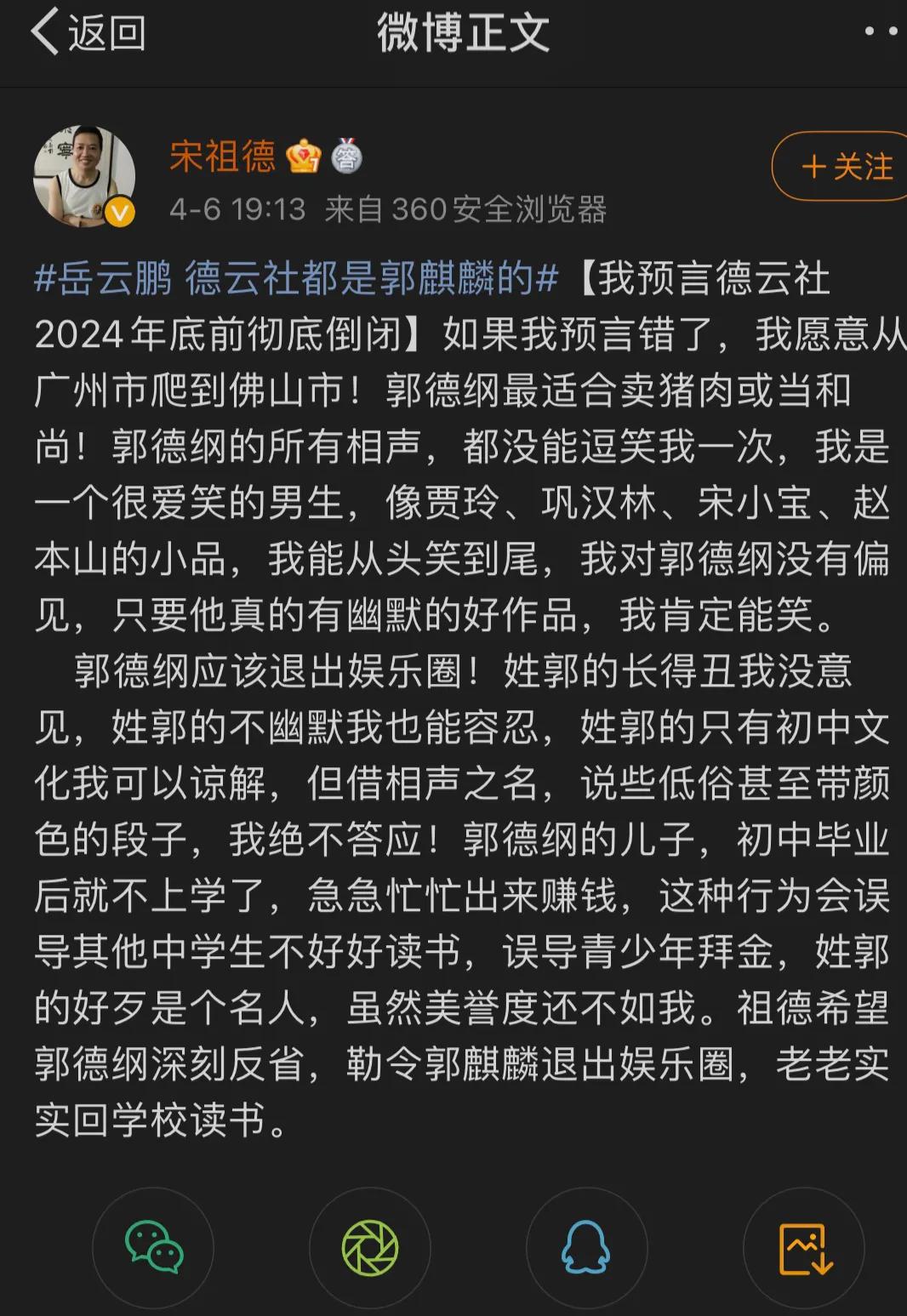
Task: Open the overflow menu at top right
Action: click(881, 31)
